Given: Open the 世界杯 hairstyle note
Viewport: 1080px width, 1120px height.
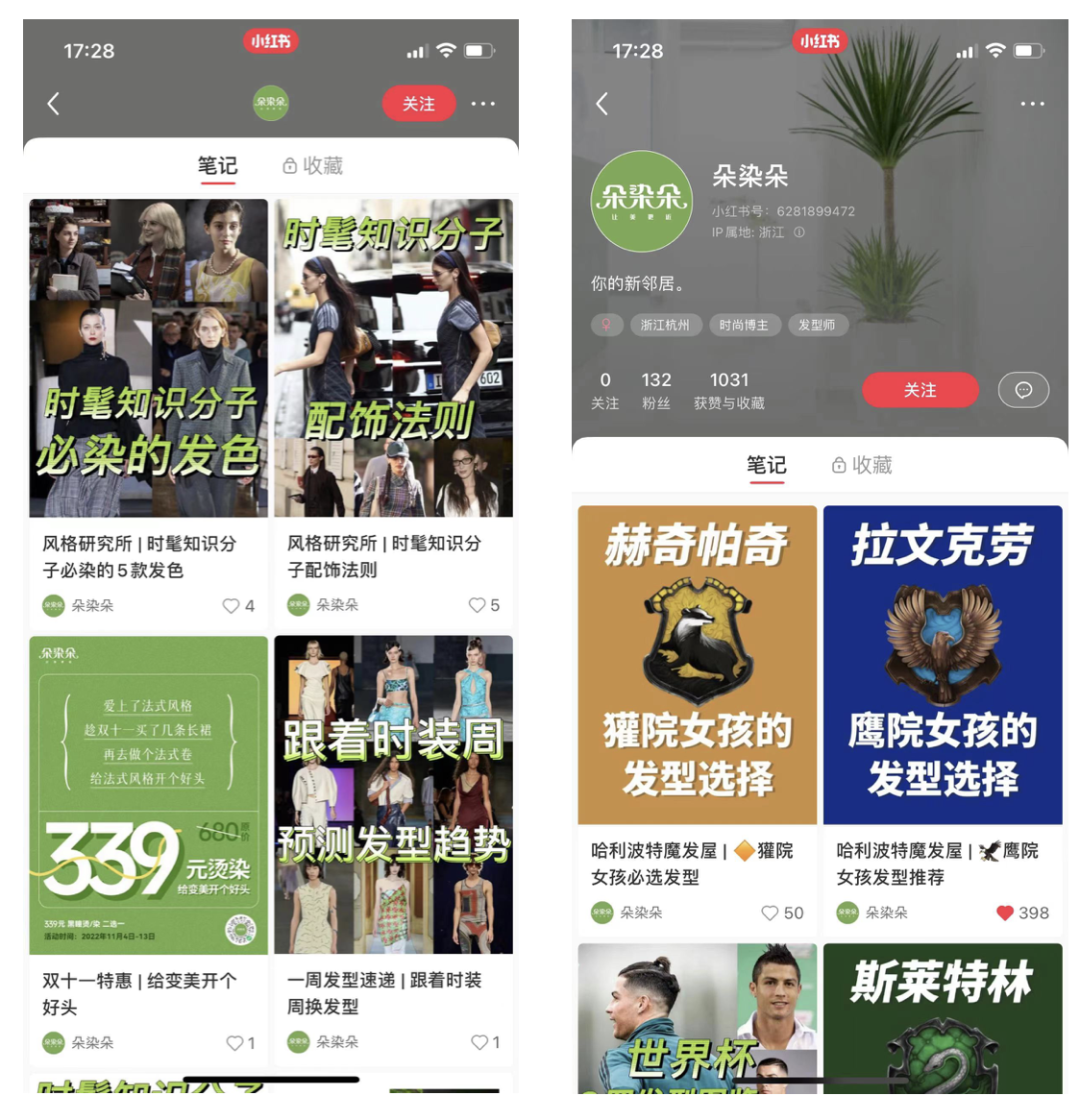Looking at the screenshot, I should [697, 1020].
